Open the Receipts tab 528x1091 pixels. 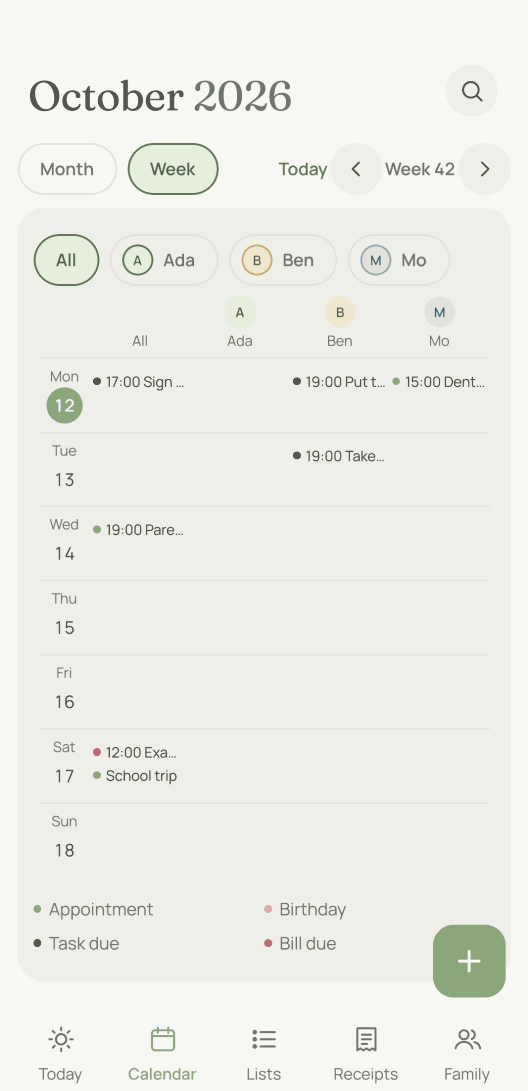pyautogui.click(x=366, y=1055)
